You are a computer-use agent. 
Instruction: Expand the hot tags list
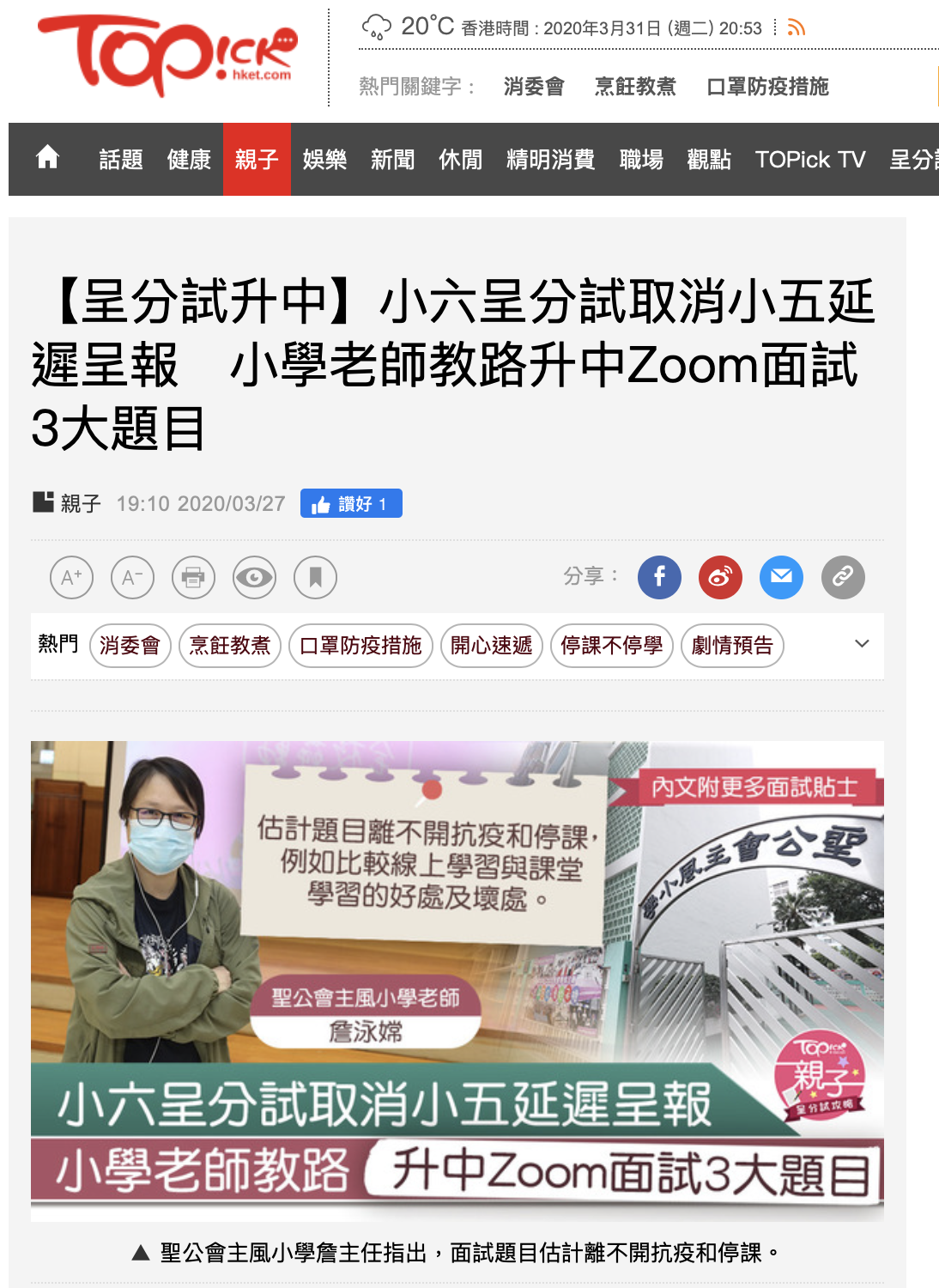[x=862, y=644]
